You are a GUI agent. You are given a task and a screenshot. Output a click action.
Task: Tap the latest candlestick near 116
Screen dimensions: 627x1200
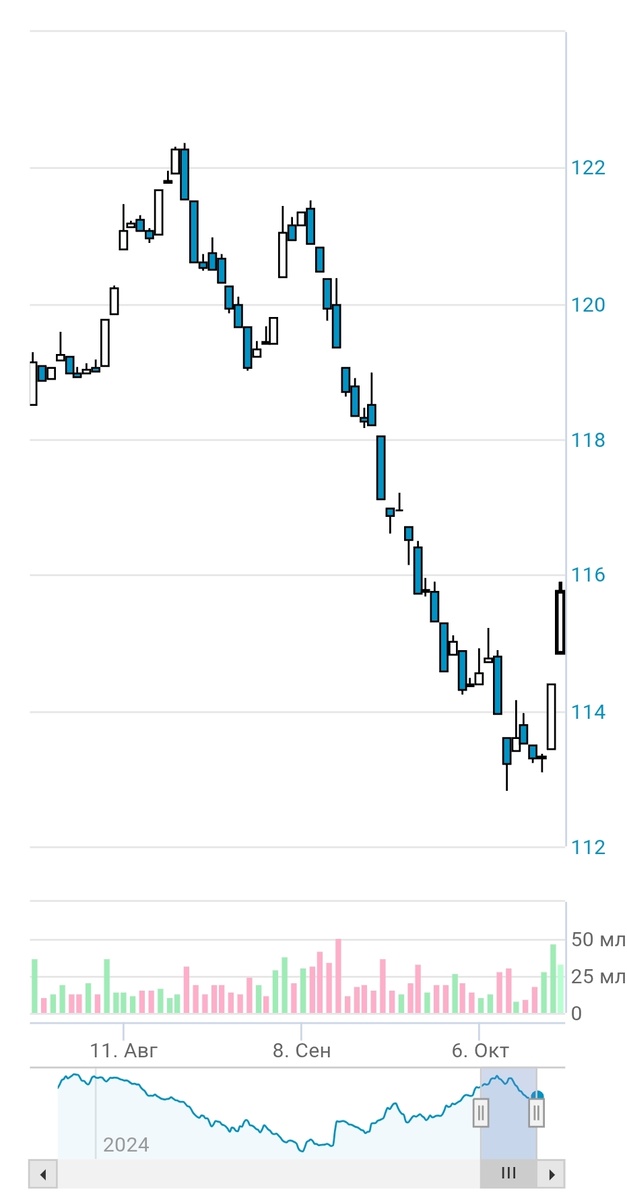coord(560,620)
